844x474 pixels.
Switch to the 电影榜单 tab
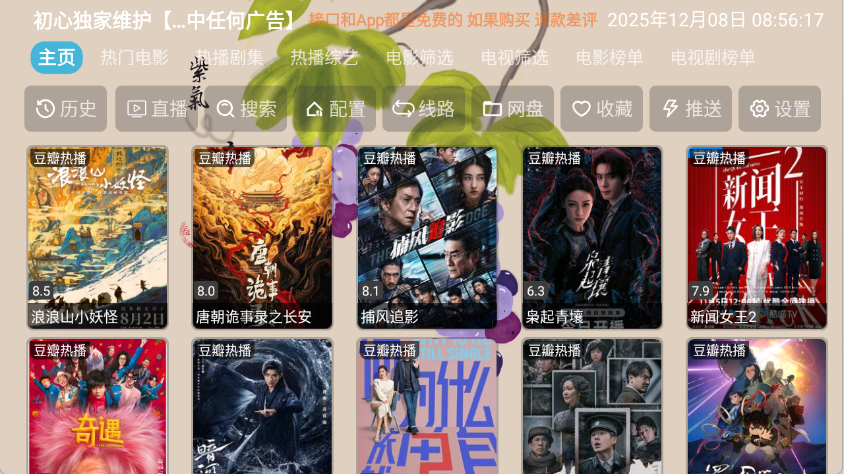pos(609,58)
